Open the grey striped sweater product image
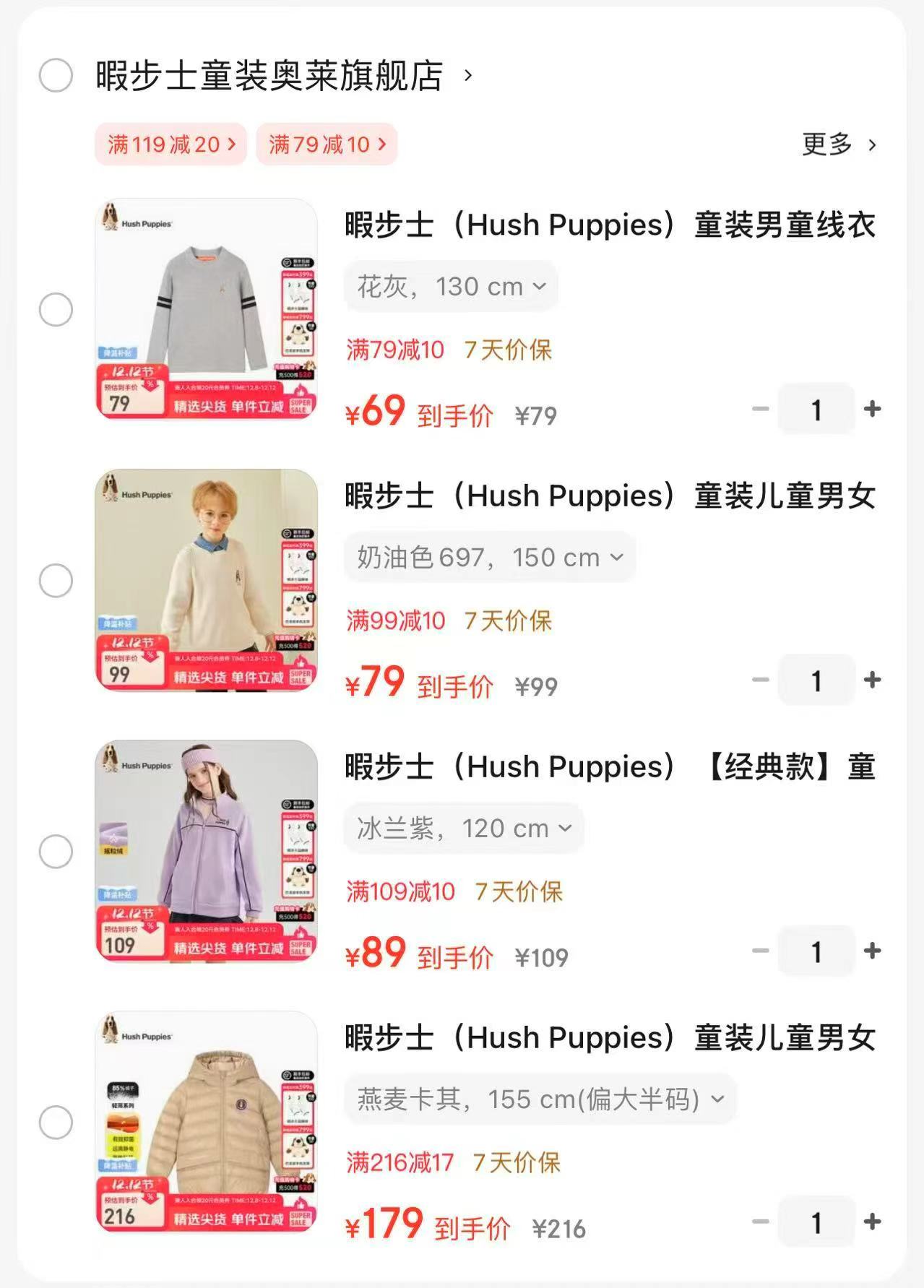This screenshot has height=1288, width=924. coord(207,308)
